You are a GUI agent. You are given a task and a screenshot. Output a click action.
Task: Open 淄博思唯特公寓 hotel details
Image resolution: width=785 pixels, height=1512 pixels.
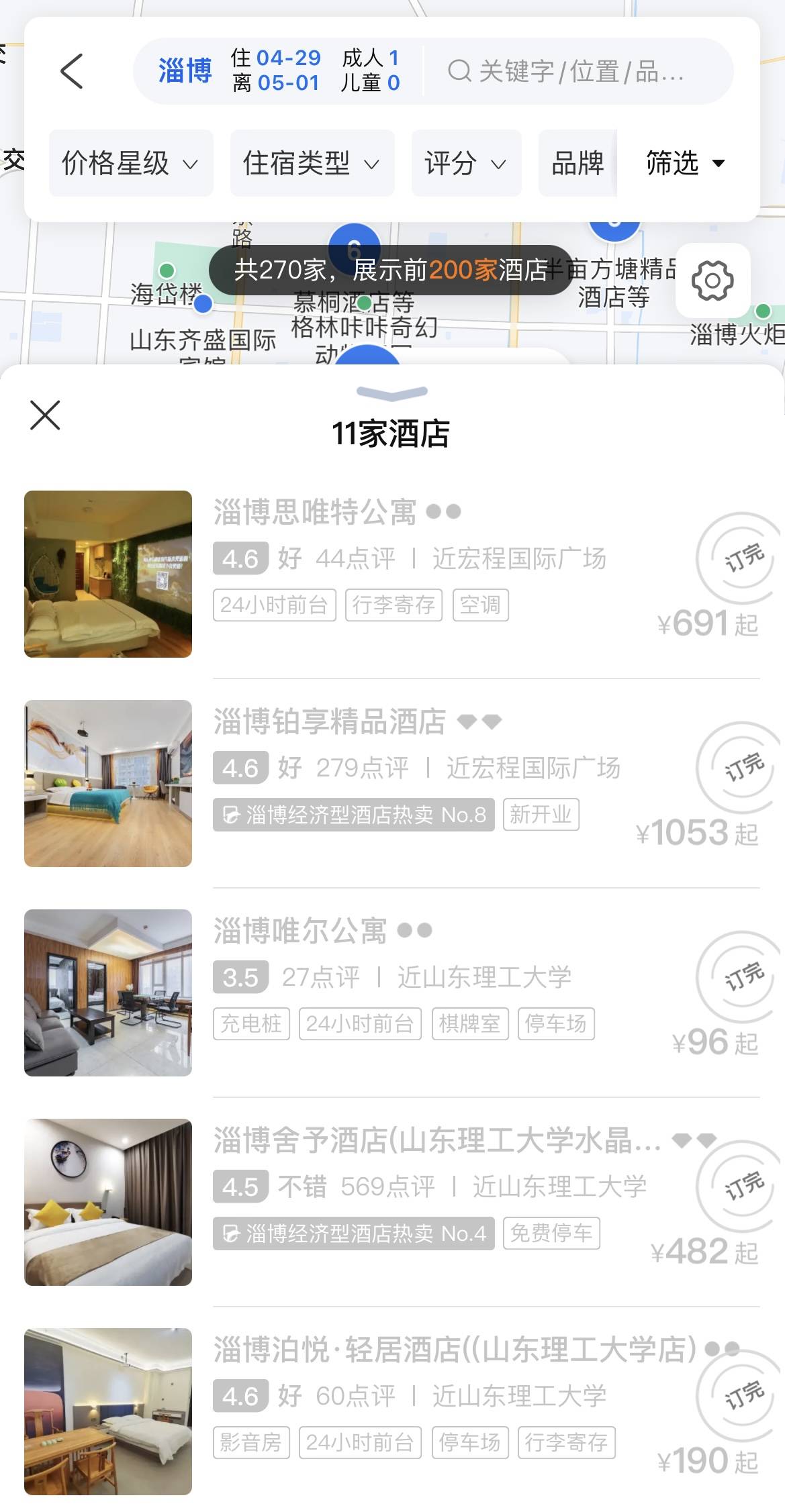315,513
